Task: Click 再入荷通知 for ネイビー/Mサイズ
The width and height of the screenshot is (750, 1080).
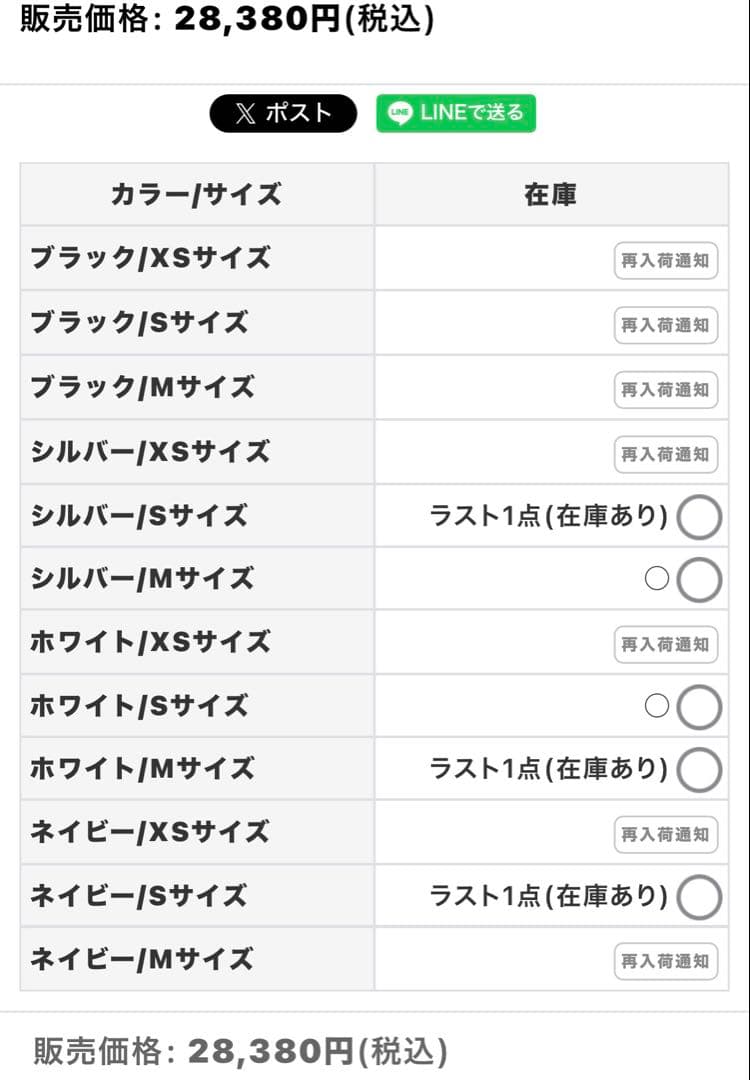Action: click(x=665, y=959)
